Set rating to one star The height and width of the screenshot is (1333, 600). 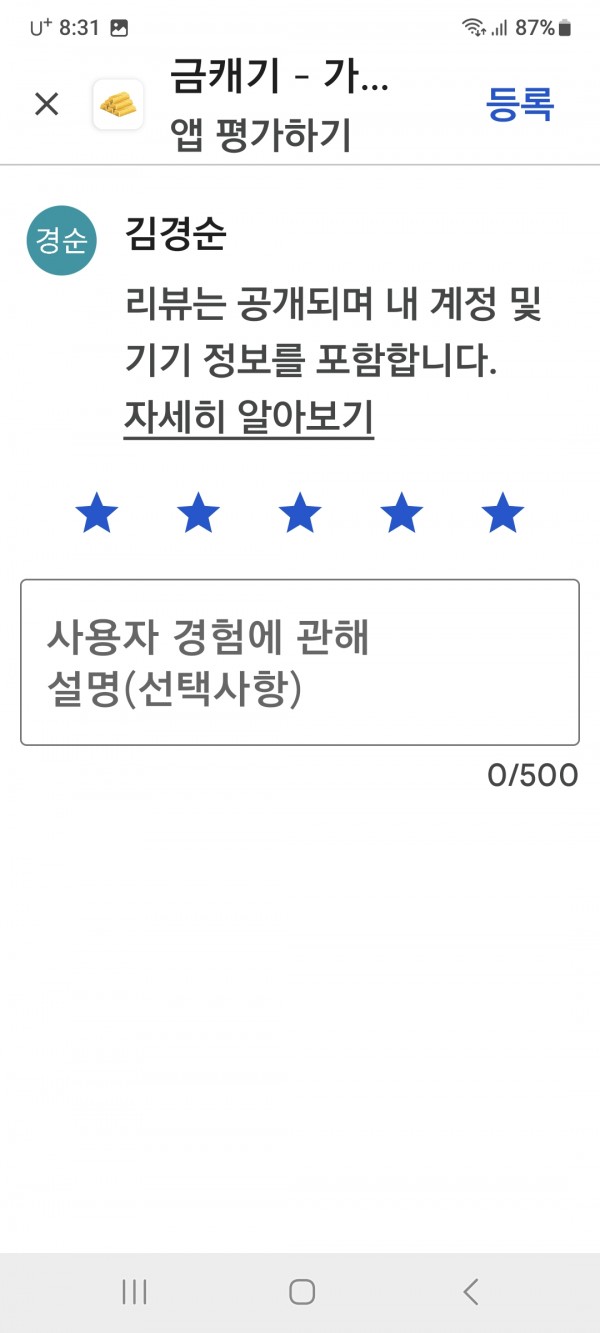(97, 513)
